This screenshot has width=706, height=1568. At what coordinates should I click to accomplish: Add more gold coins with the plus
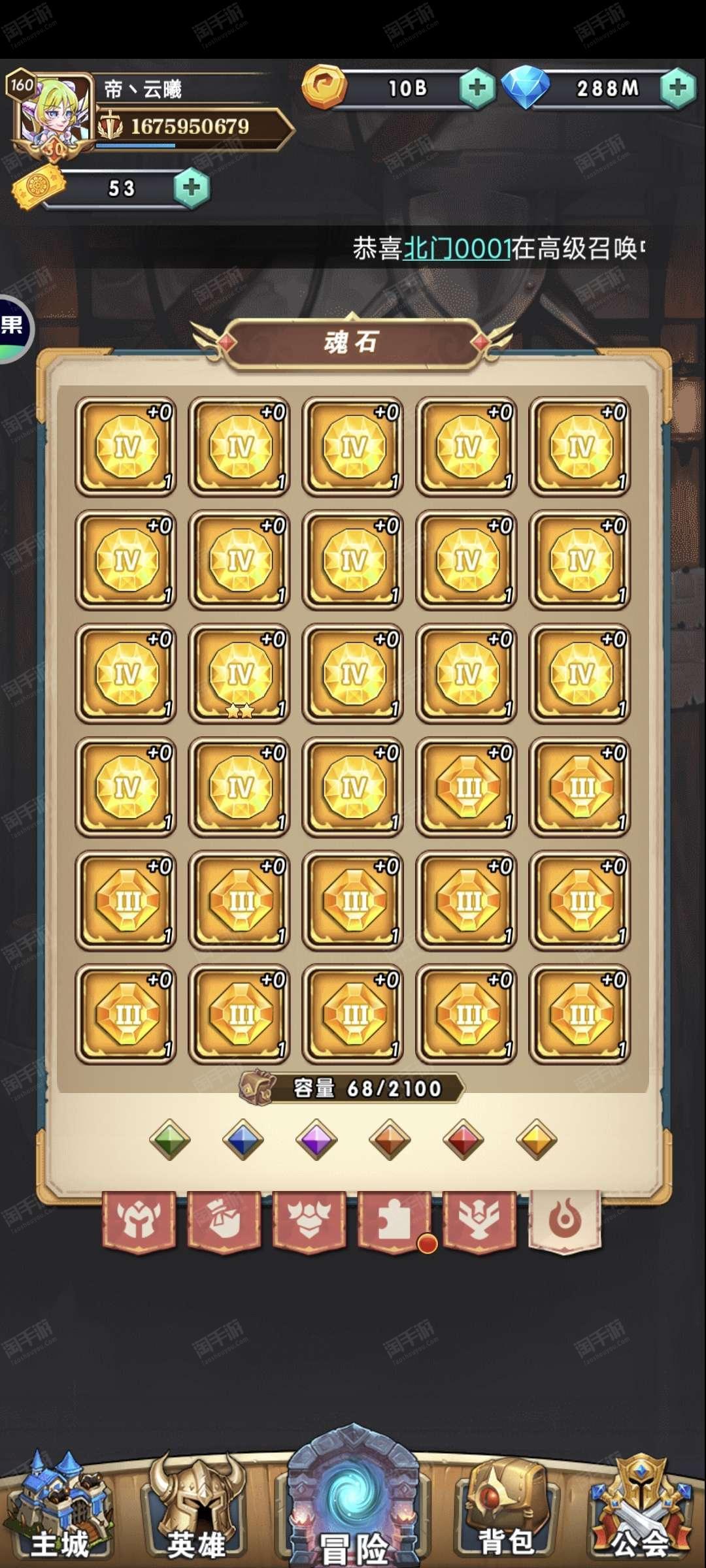[477, 88]
